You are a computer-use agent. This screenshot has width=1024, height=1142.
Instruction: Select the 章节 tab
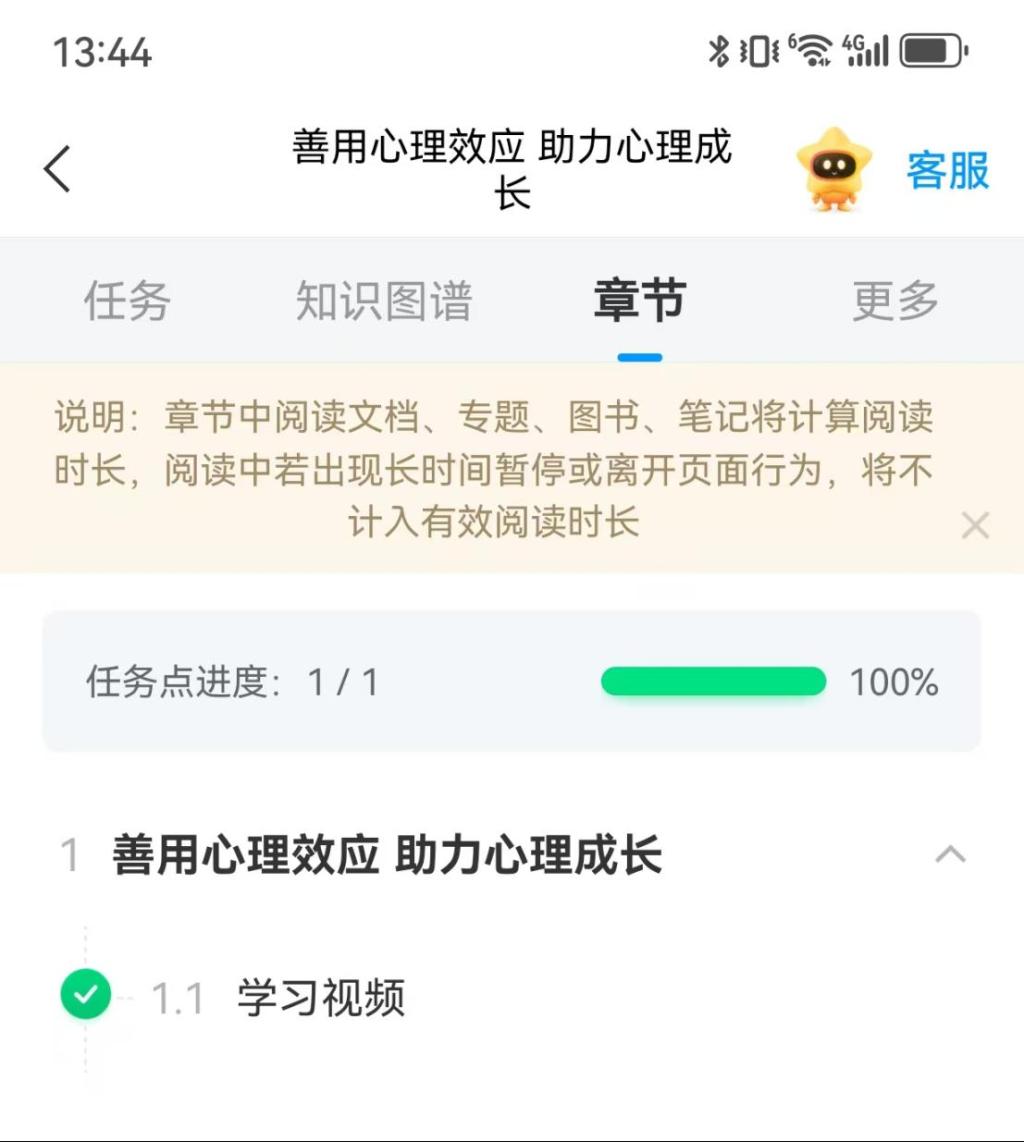pos(639,300)
